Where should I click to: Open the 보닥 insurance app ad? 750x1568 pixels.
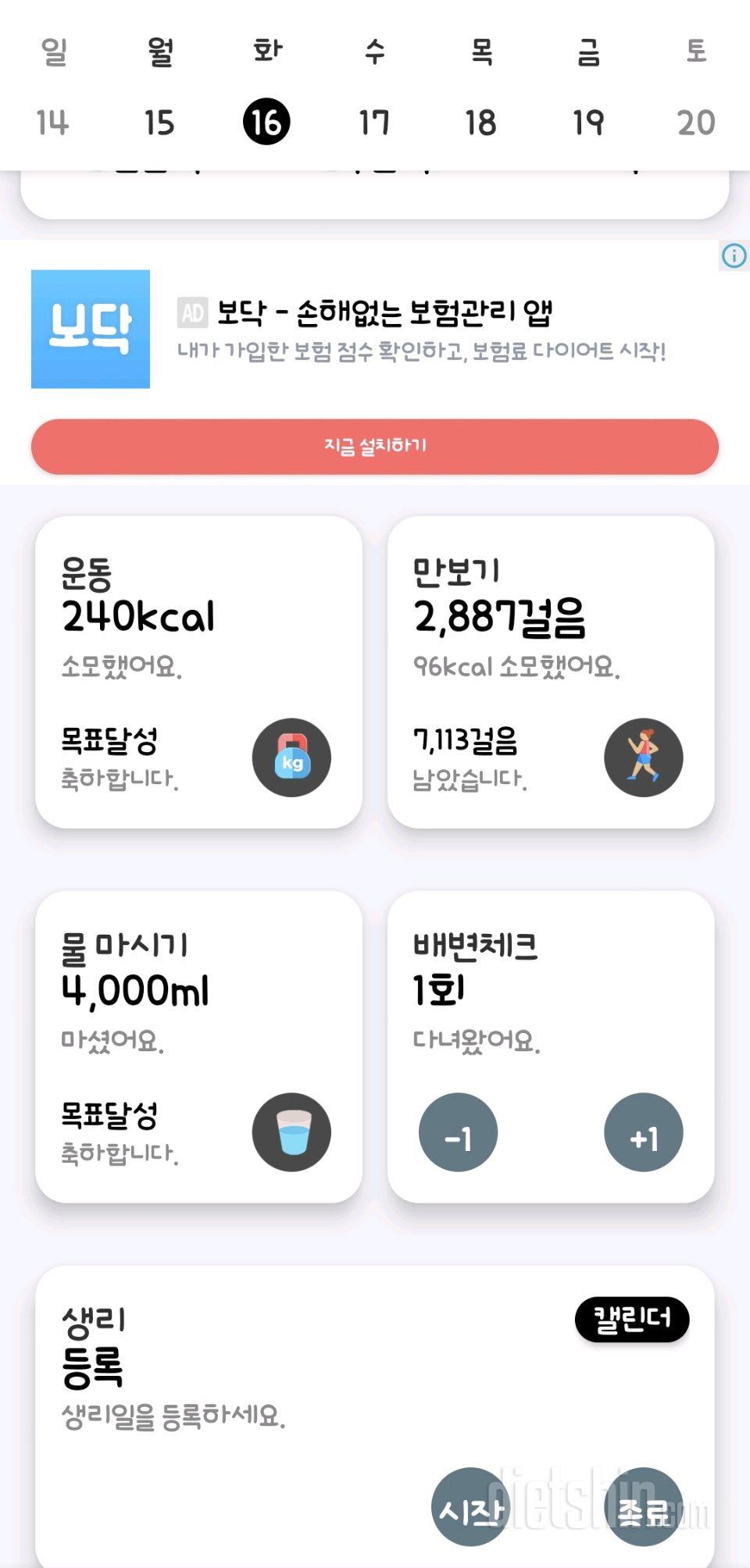pyautogui.click(x=375, y=329)
